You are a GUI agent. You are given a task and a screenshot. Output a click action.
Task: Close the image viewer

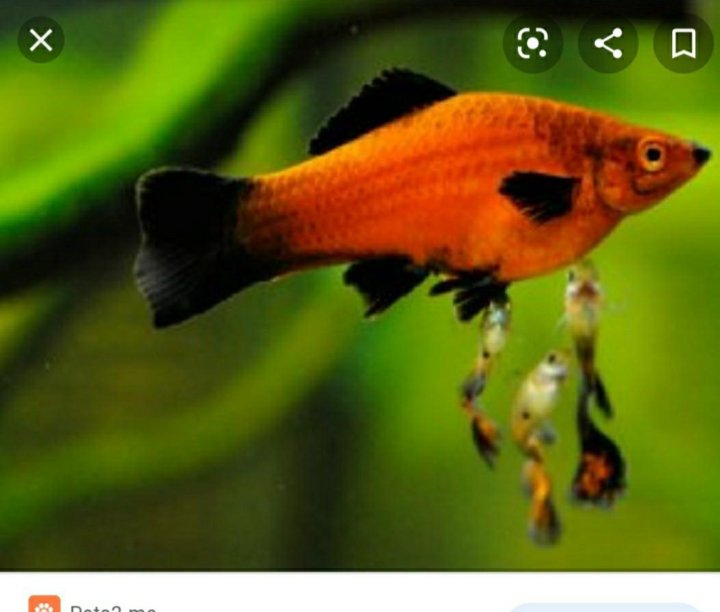(x=41, y=41)
